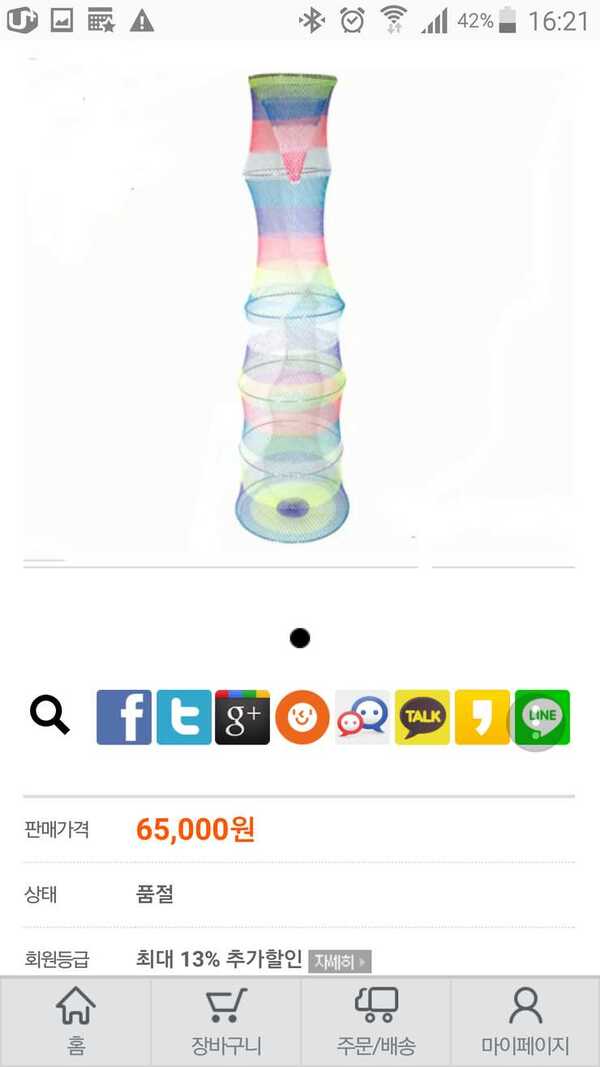600x1067 pixels.
Task: Open 자세히 details for member discount
Action: 339,962
